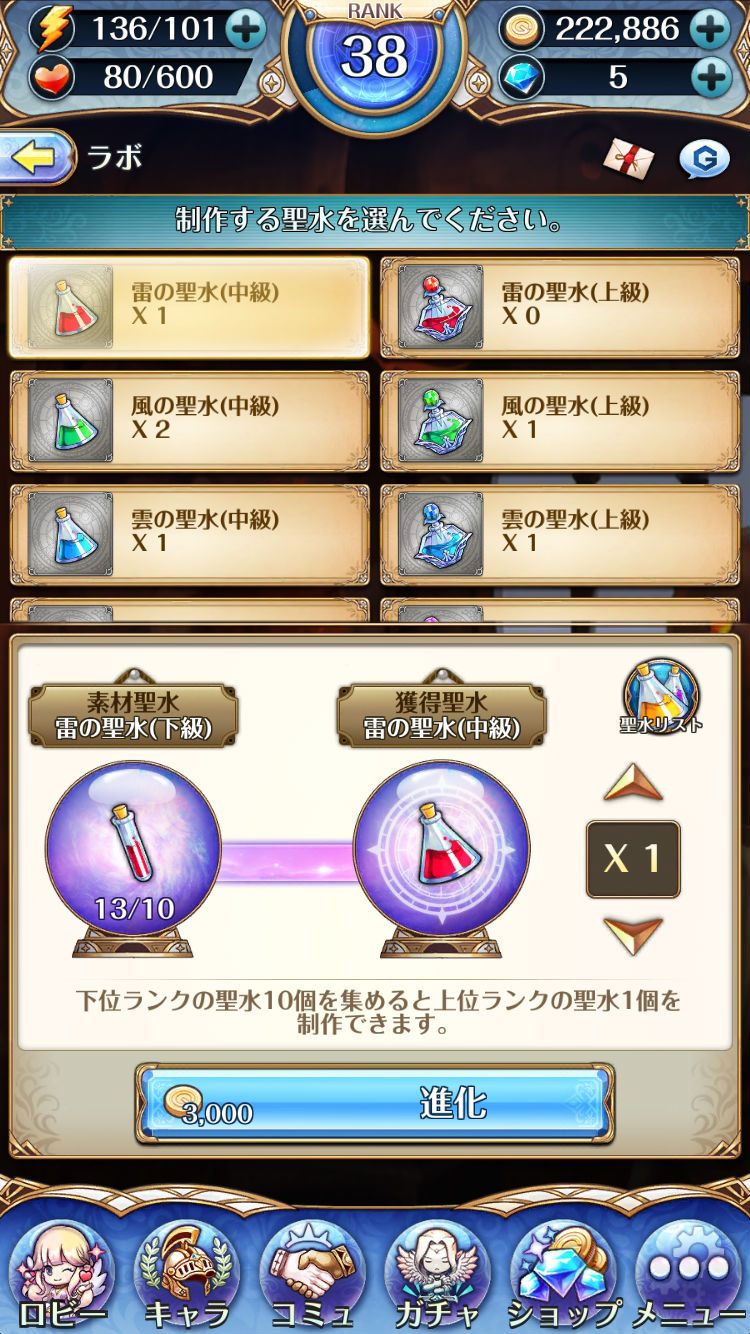The image size is (750, 1334).
Task: Open the G chat bubble icon
Action: pos(704,158)
